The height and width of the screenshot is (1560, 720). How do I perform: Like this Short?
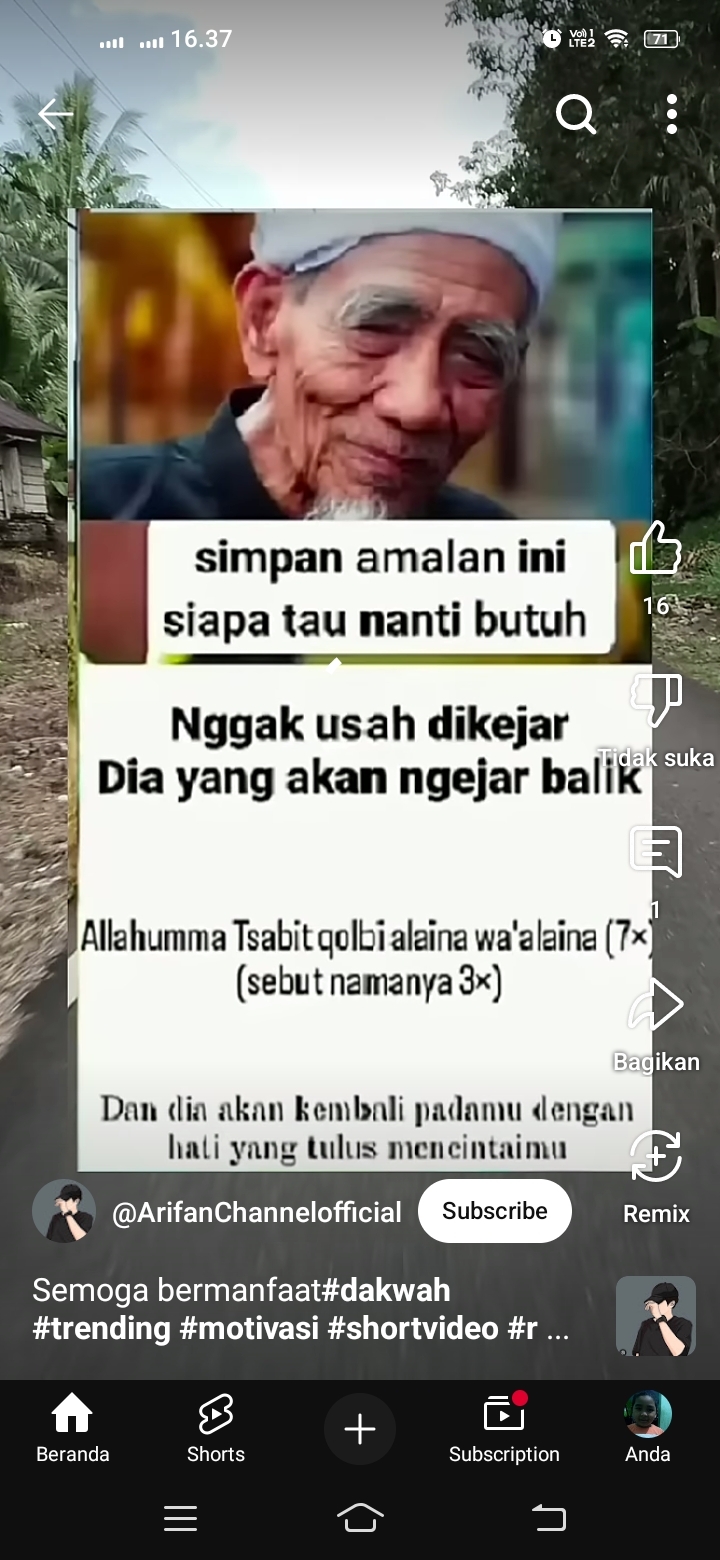656,548
